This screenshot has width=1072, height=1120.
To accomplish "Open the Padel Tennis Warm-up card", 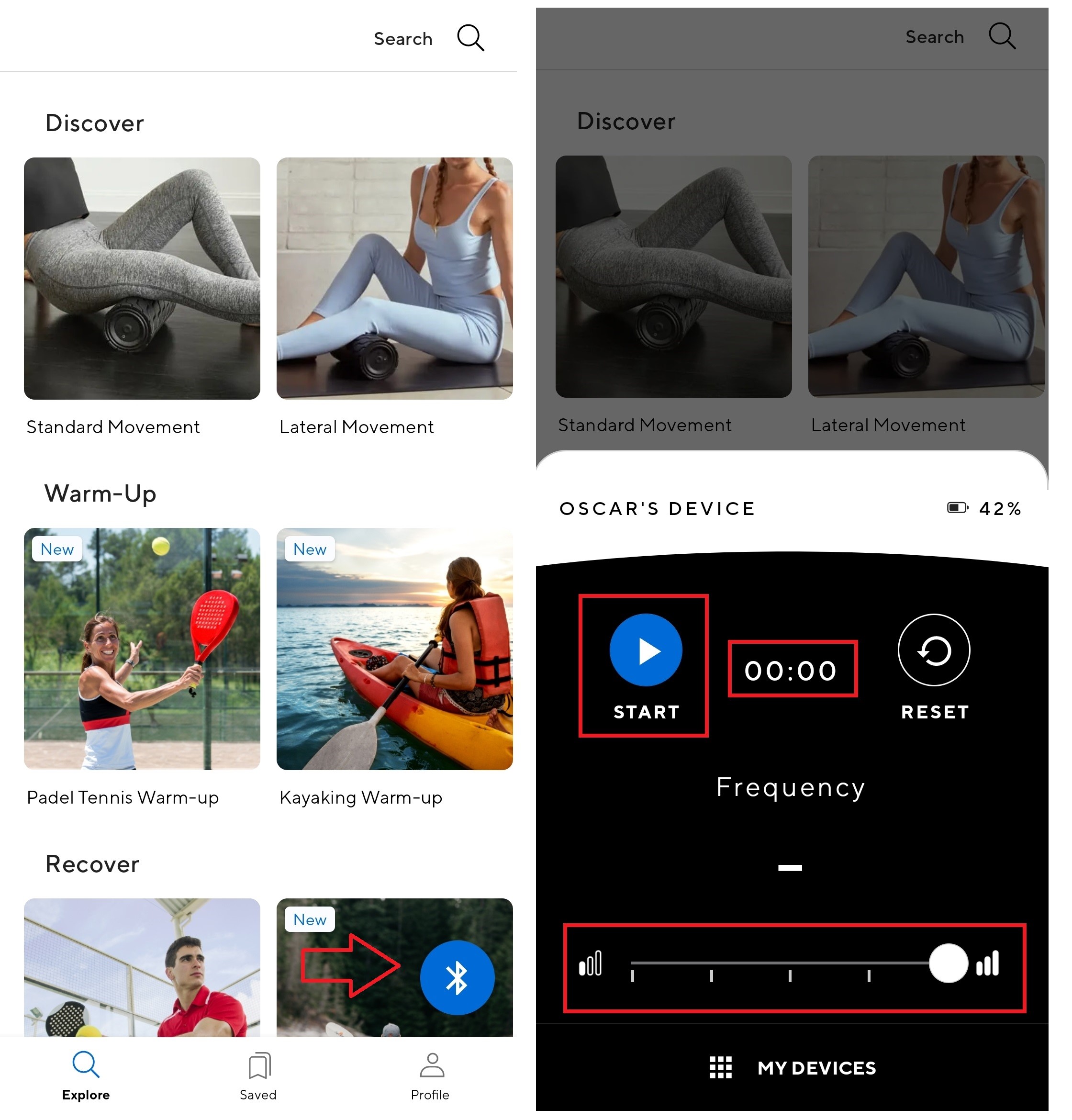I will (142, 649).
